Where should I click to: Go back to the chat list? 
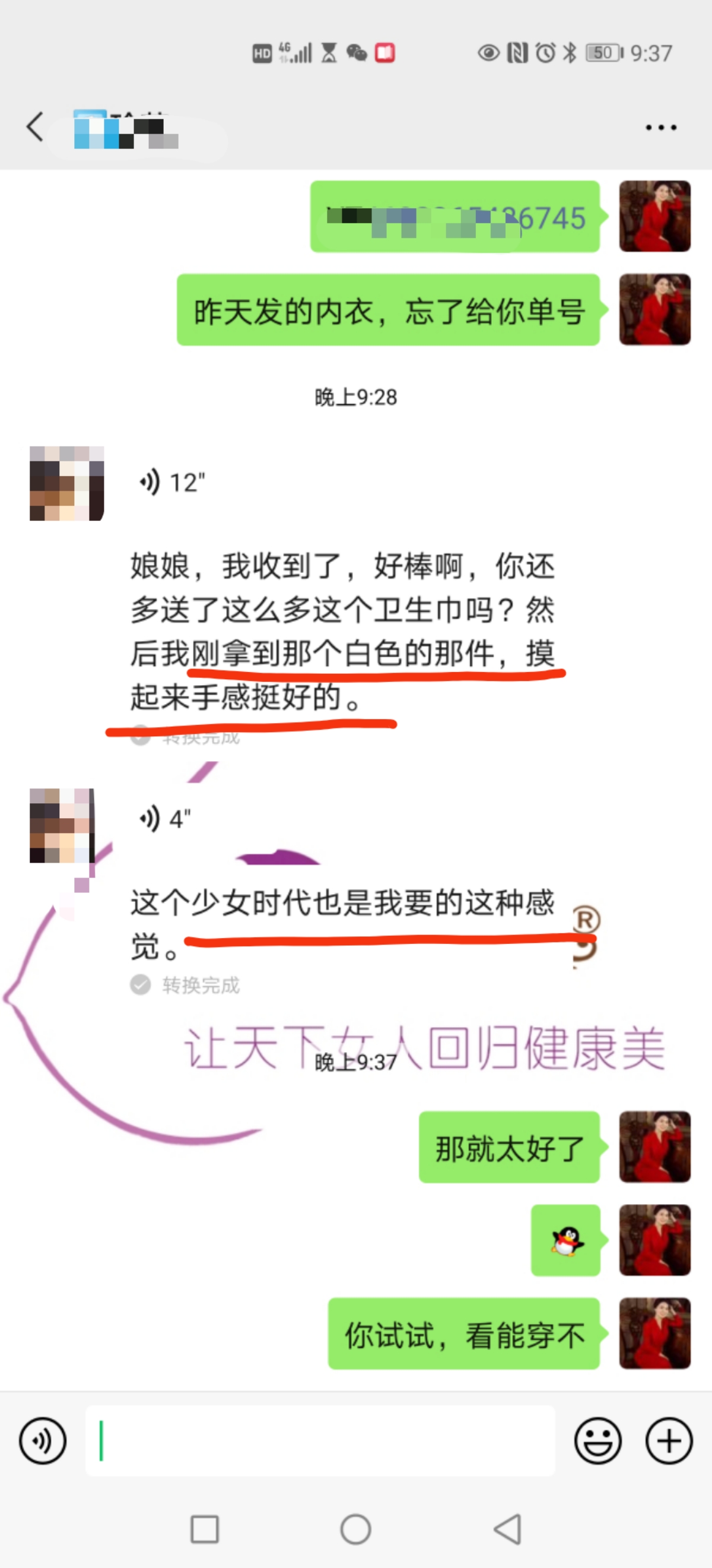tap(35, 126)
